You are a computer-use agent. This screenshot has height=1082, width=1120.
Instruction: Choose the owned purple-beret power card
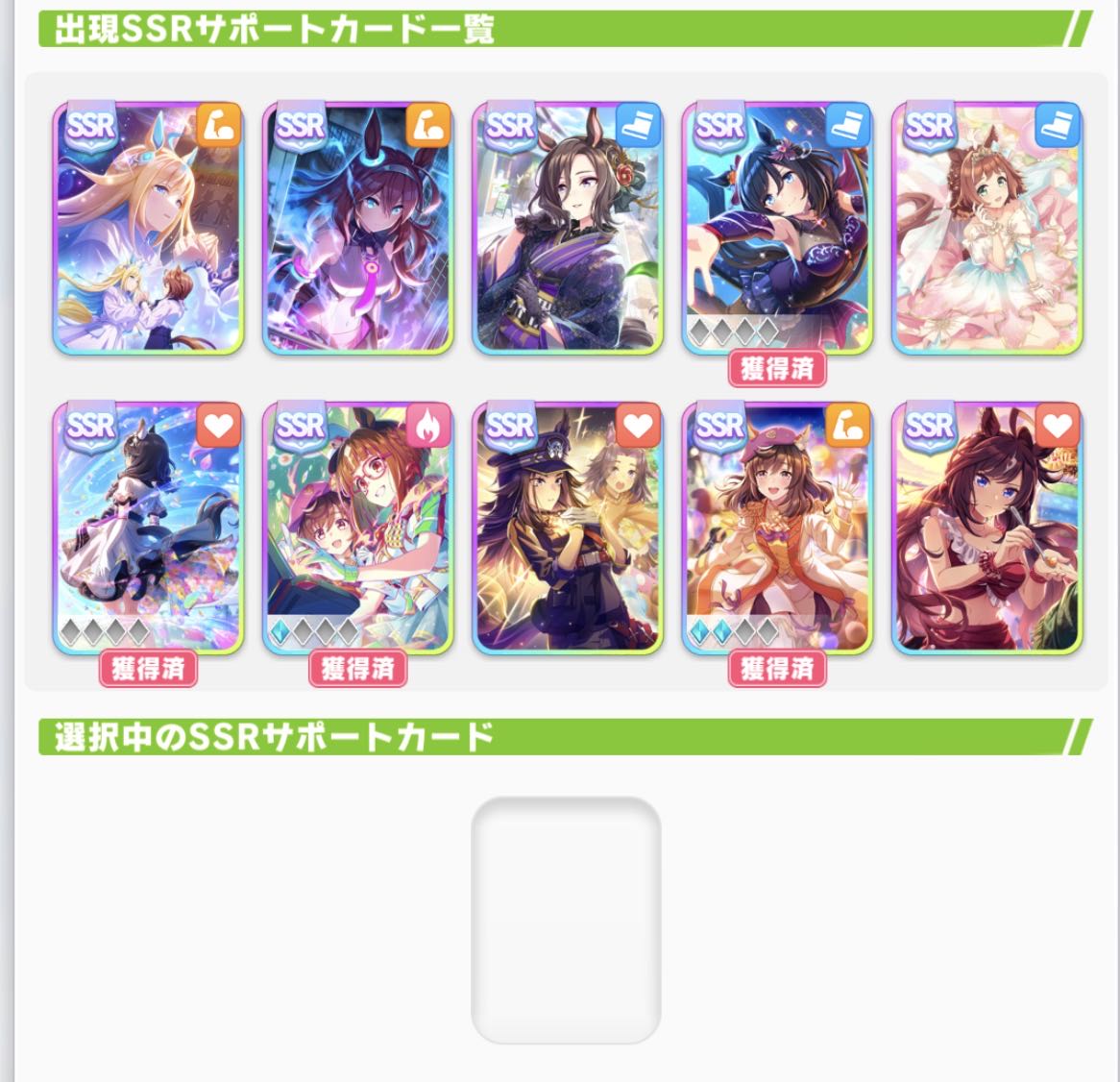point(777,529)
